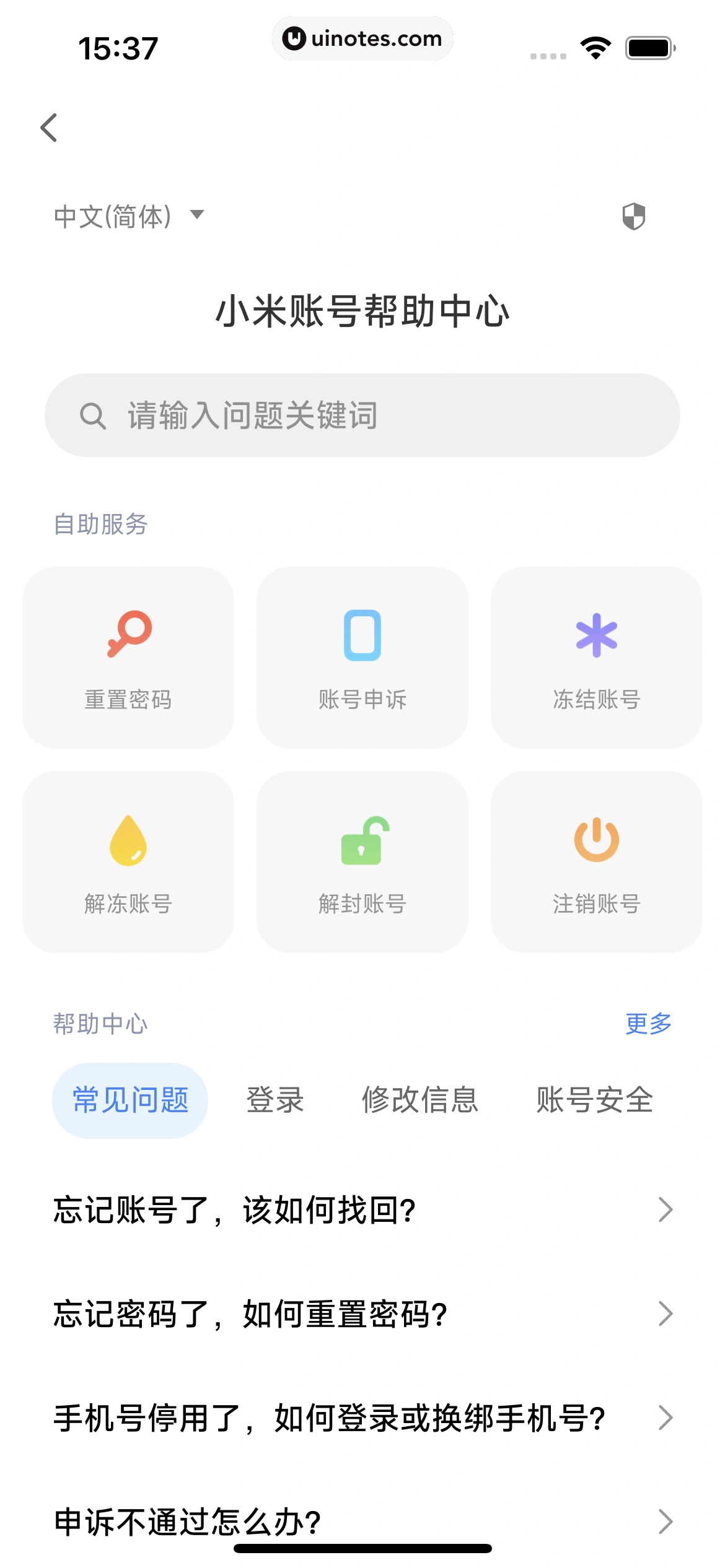Switch to the 登录 tab
The image size is (725, 1568).
276,1100
